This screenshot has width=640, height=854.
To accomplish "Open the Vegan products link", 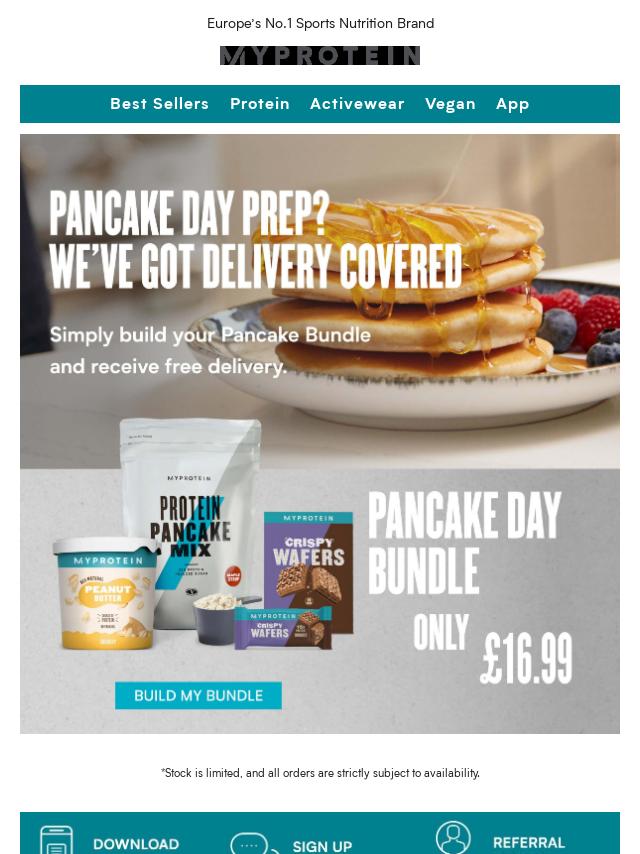I will point(450,104).
